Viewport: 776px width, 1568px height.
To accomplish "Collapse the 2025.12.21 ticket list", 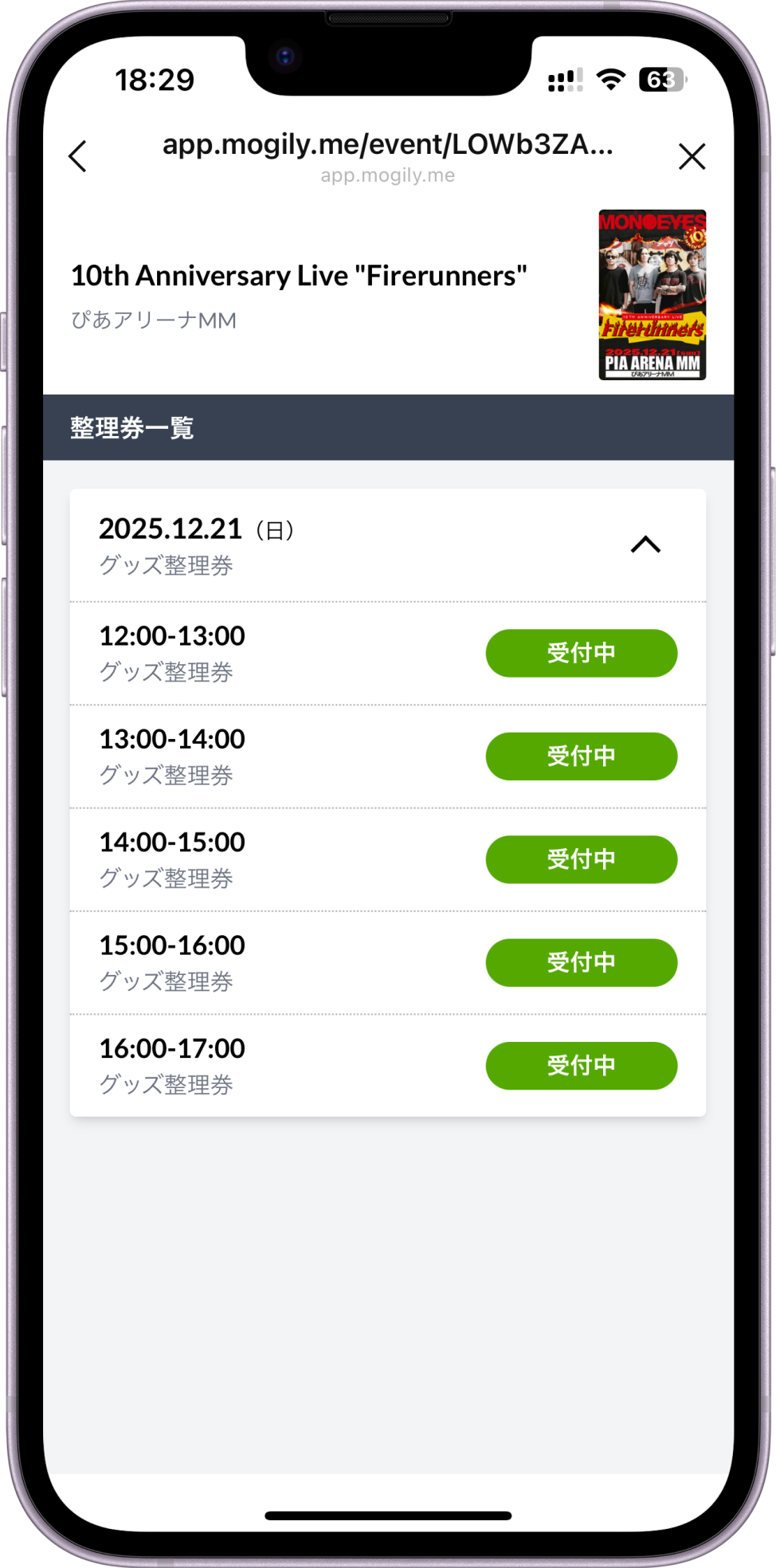I will click(x=645, y=545).
